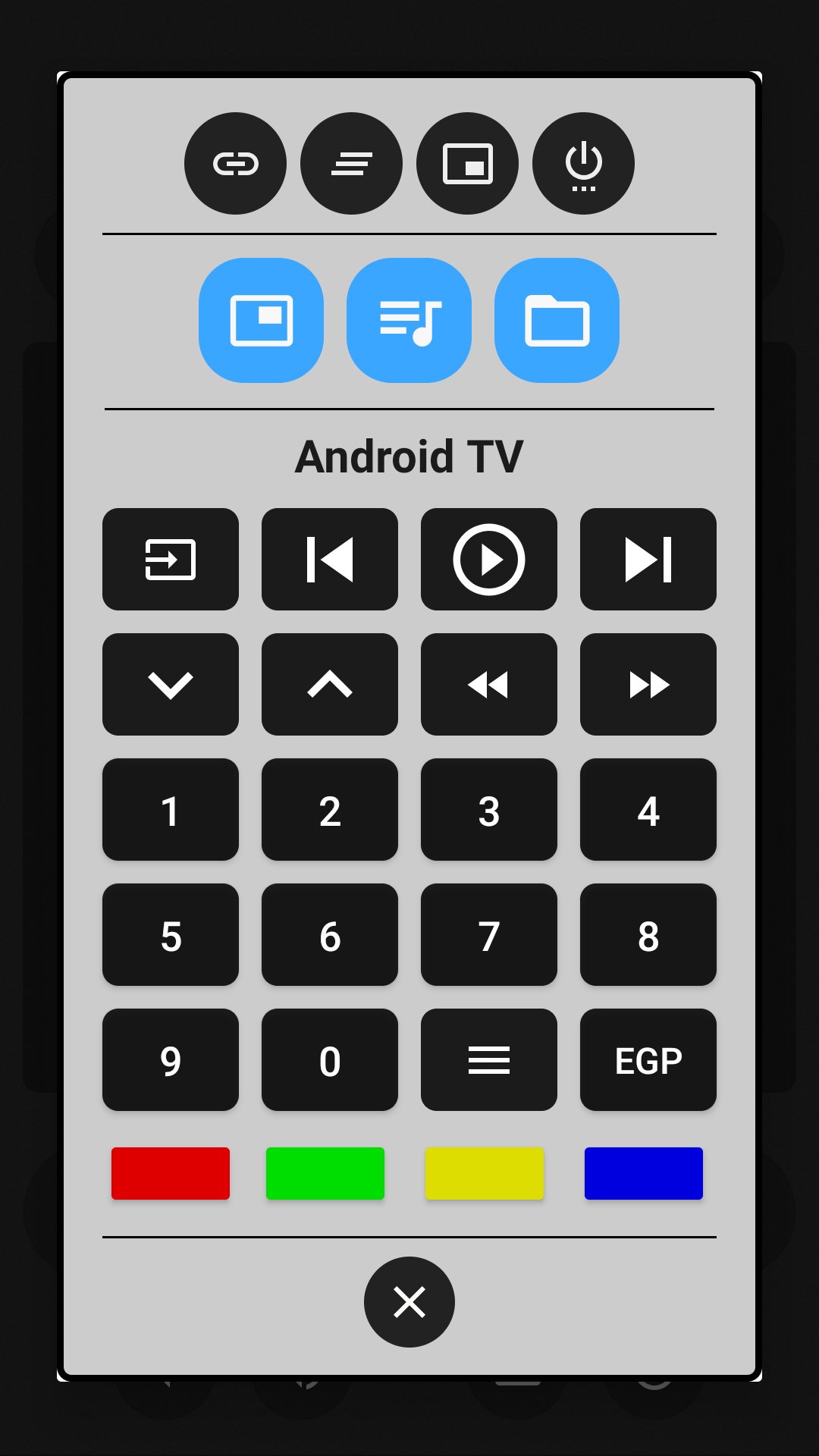This screenshot has width=819, height=1456.
Task: Open the EGP guide
Action: pos(648,1059)
